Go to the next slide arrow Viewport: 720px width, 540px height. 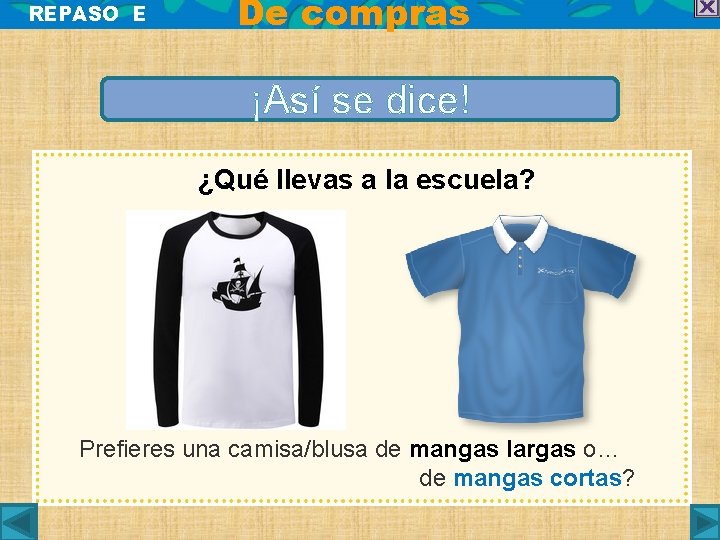click(x=705, y=522)
